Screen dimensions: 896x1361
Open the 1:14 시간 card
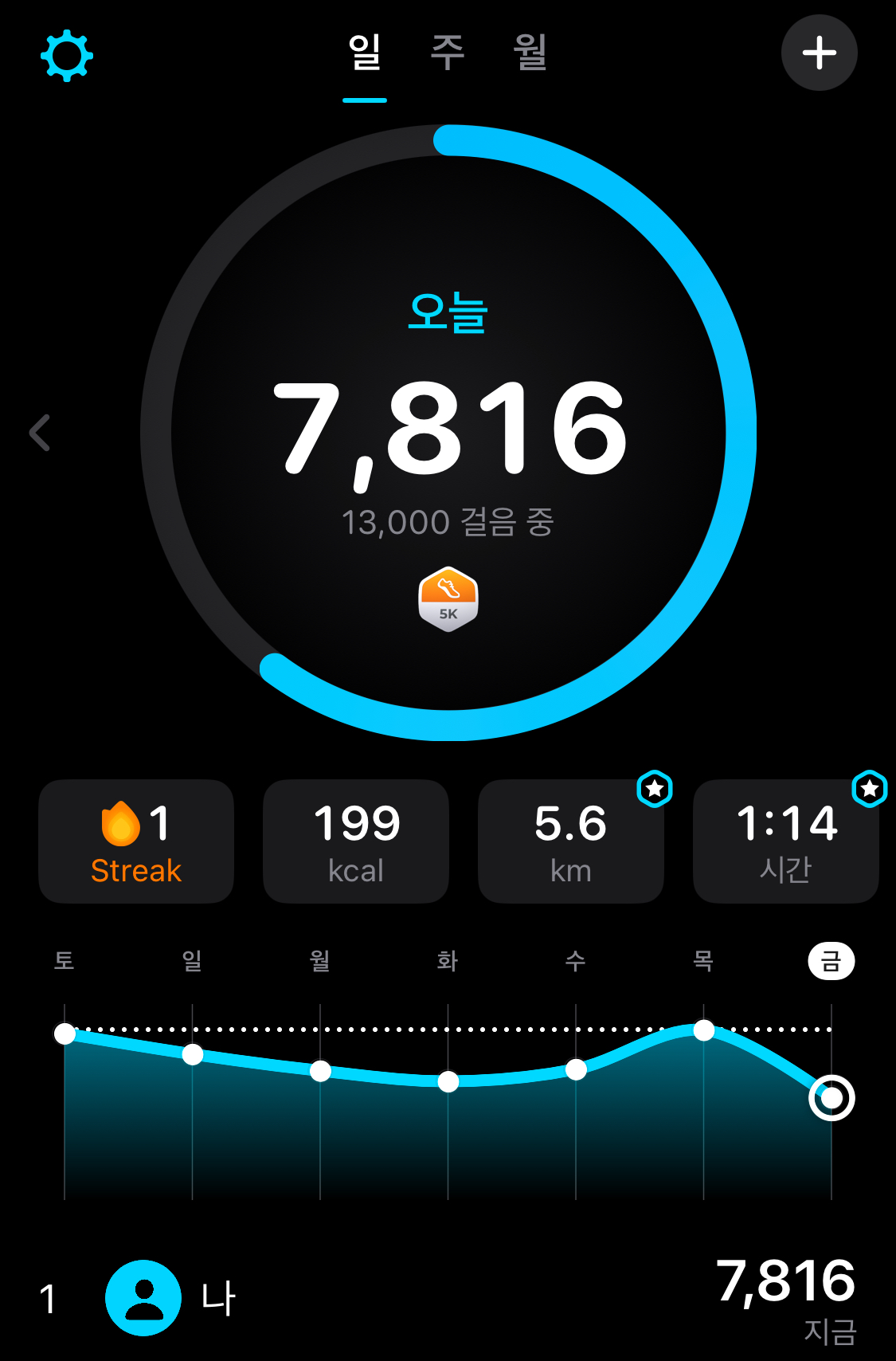[786, 841]
